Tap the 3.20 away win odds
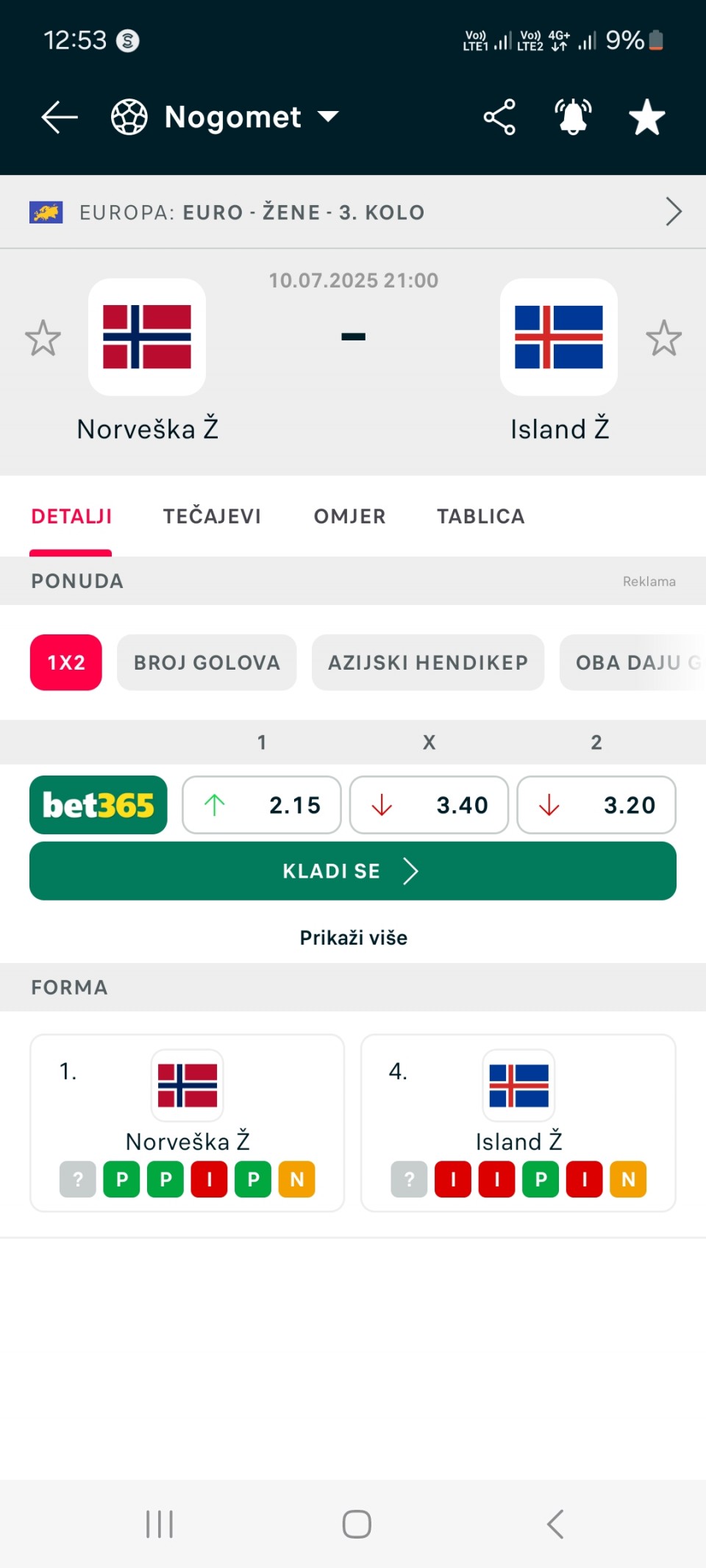Image resolution: width=706 pixels, height=1568 pixels. tap(596, 805)
